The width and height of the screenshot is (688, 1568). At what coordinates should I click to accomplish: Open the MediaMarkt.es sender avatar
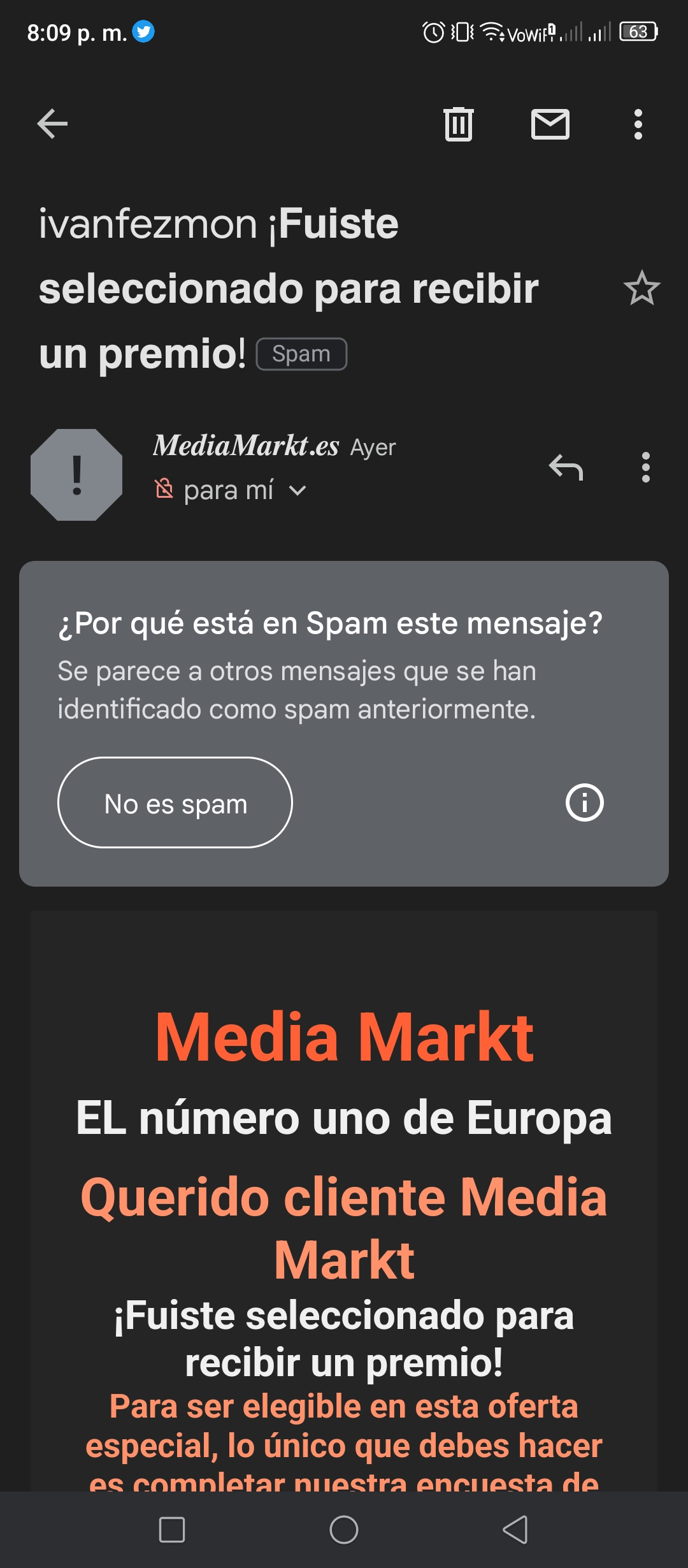click(76, 475)
